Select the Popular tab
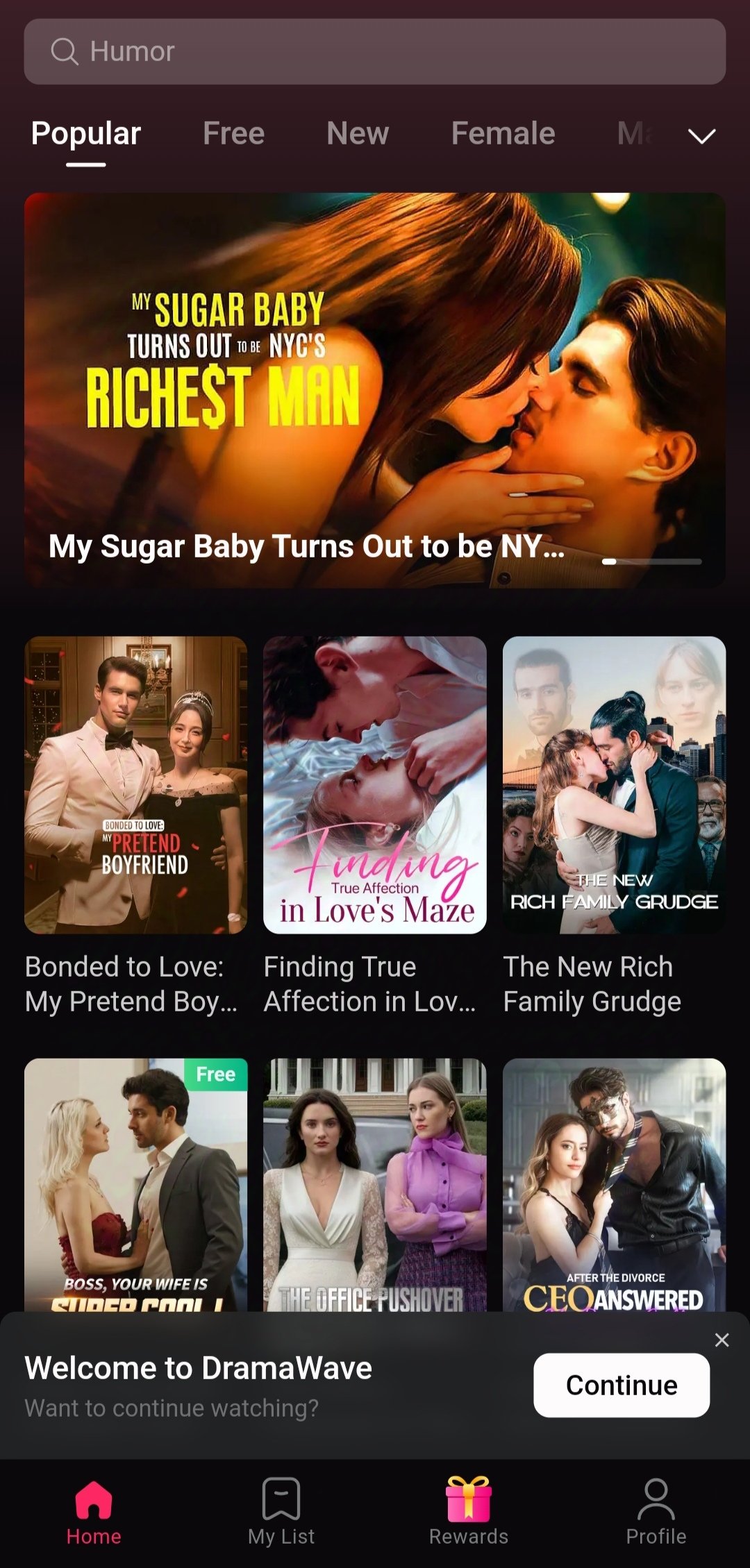The image size is (750, 1568). tap(86, 133)
